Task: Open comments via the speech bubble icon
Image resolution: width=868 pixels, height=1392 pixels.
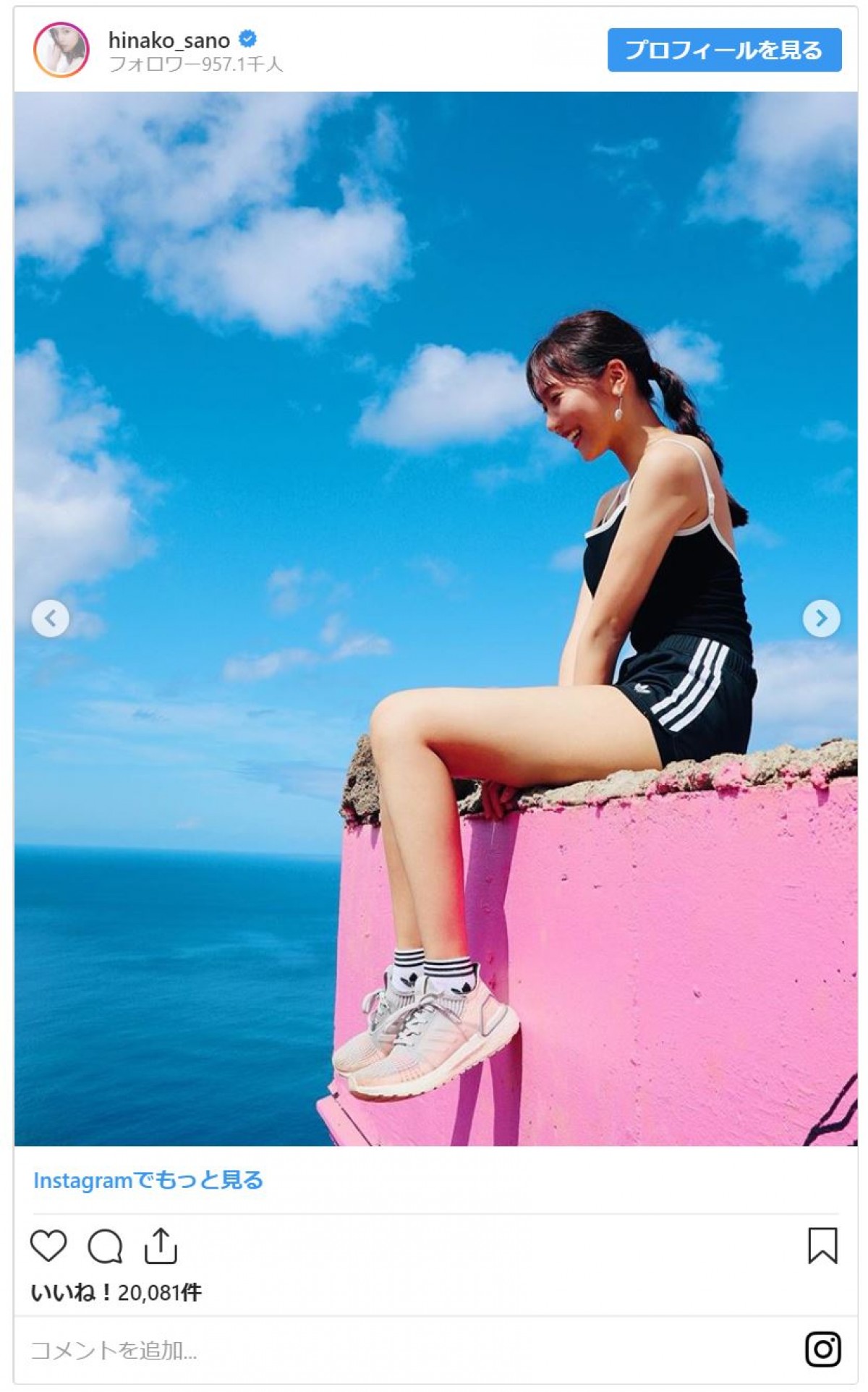Action: (105, 1246)
